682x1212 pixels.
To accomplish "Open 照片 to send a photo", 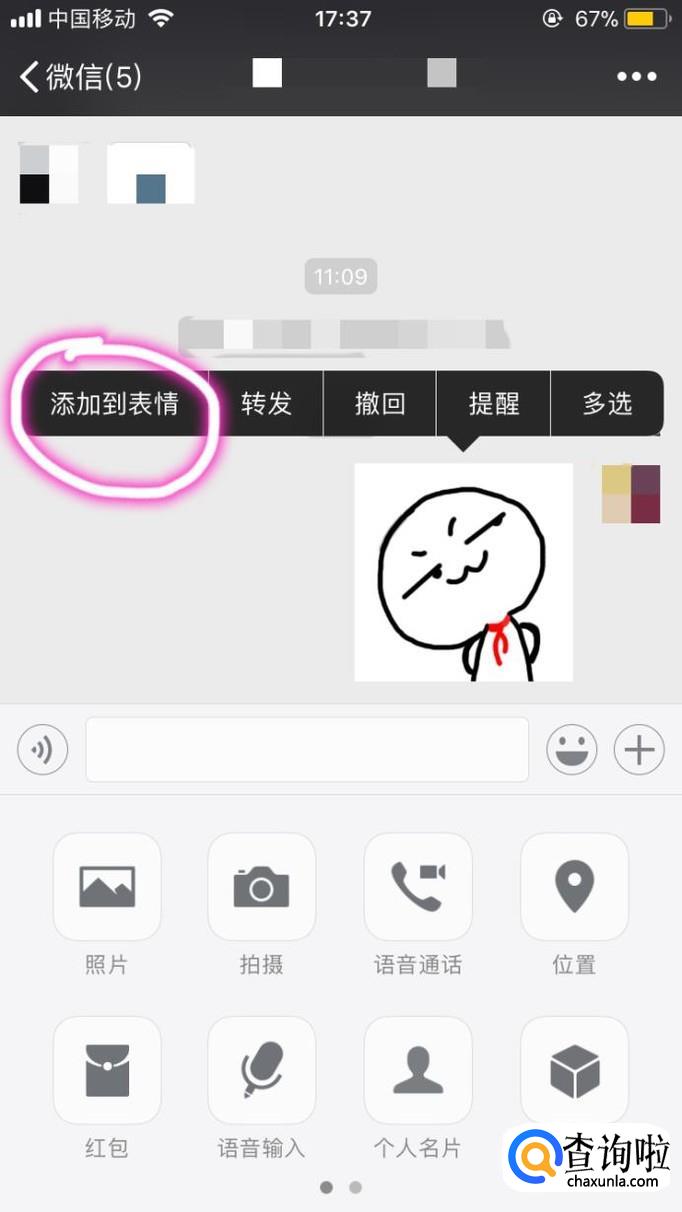I will click(107, 887).
